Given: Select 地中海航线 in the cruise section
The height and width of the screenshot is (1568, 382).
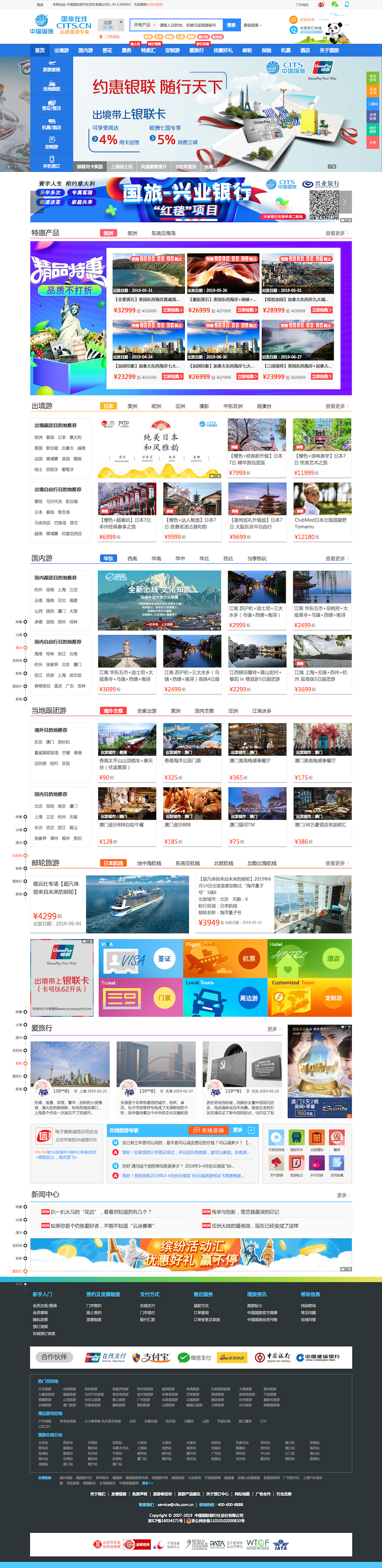Looking at the screenshot, I should click(149, 863).
